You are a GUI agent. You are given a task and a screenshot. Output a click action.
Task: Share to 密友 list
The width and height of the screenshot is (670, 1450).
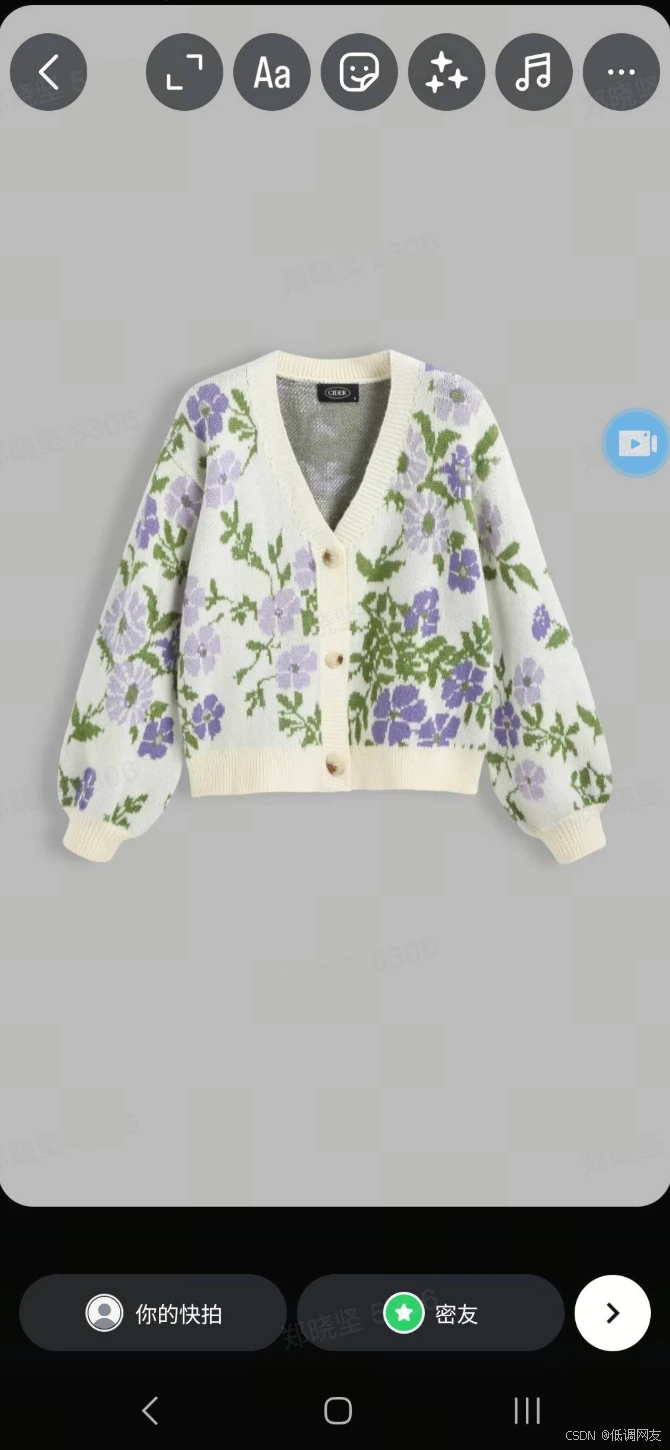pos(430,1313)
